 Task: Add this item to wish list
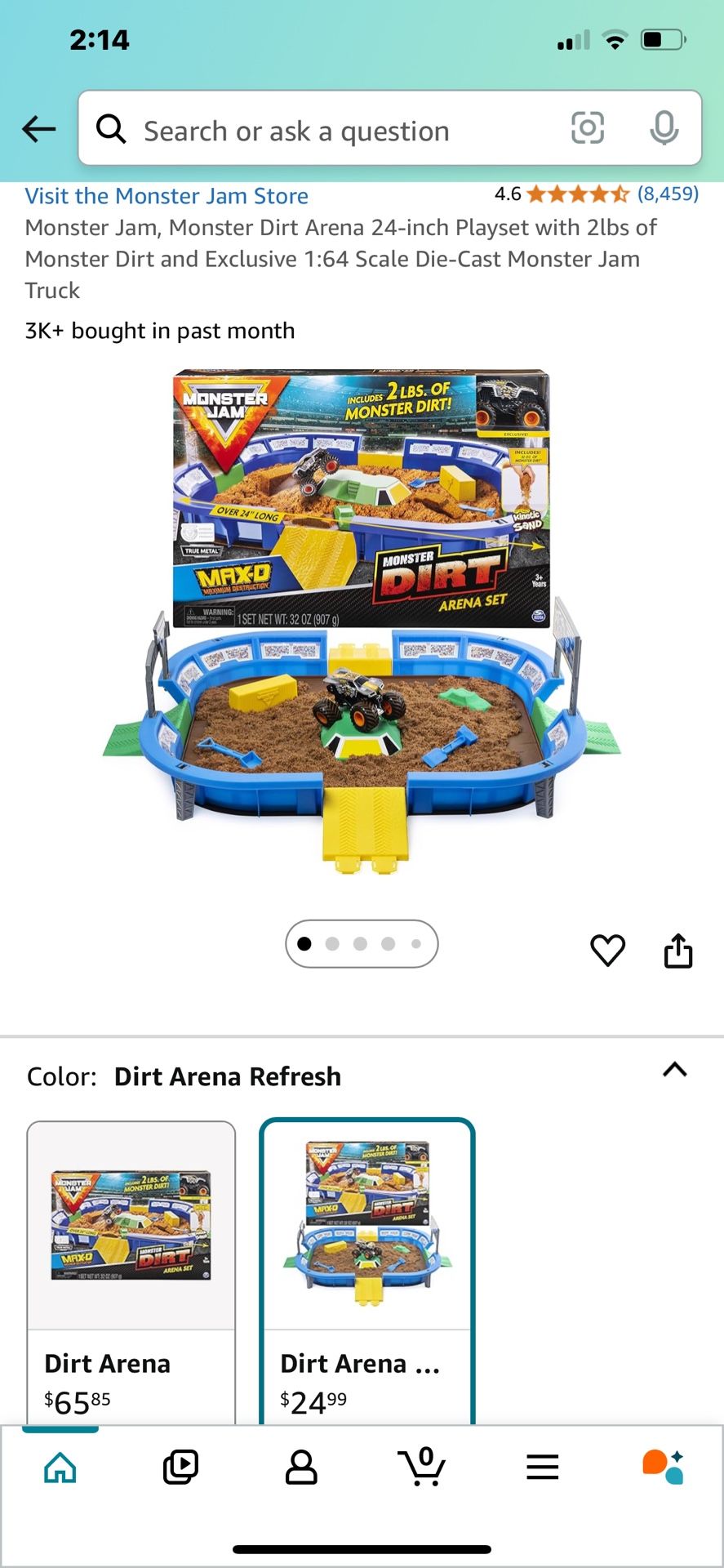(x=607, y=950)
